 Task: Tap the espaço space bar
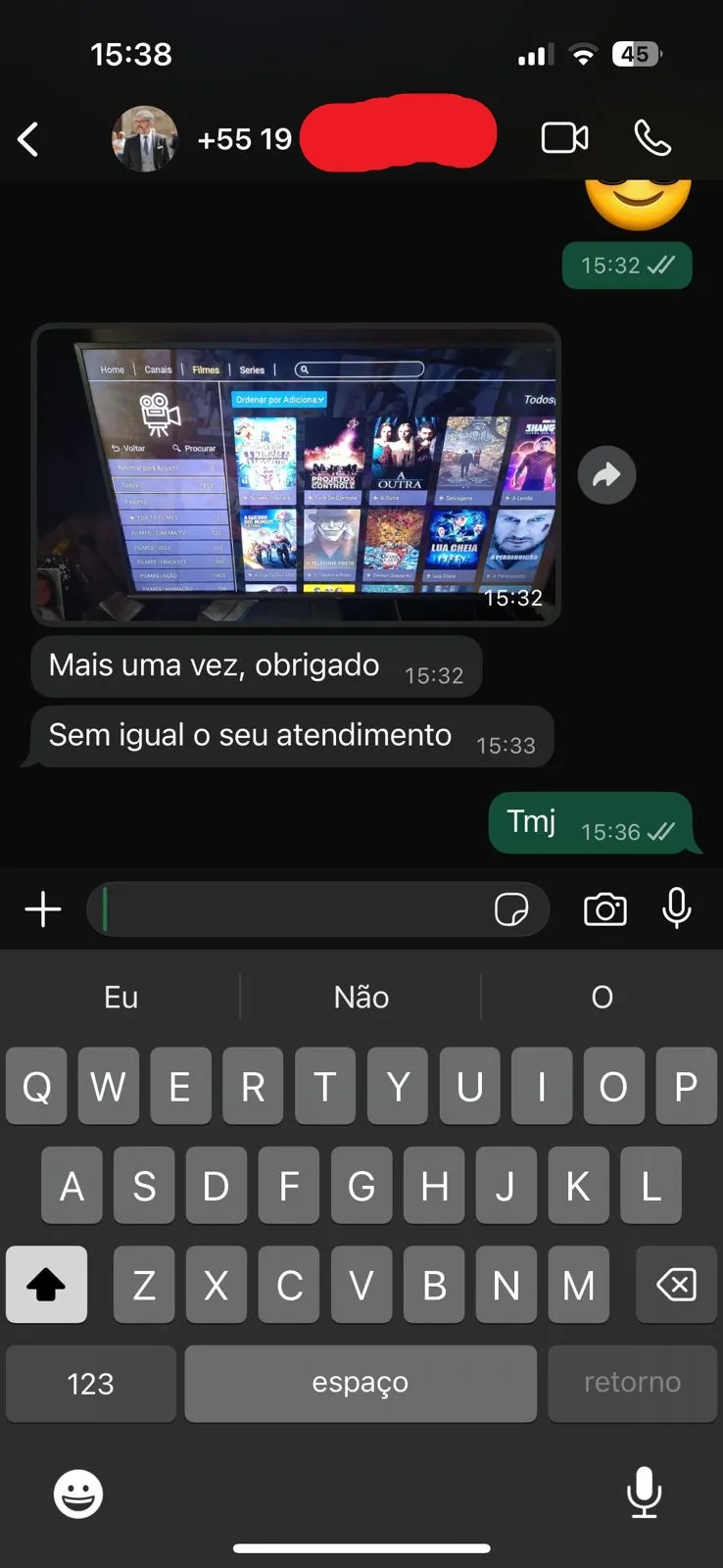click(x=361, y=1383)
